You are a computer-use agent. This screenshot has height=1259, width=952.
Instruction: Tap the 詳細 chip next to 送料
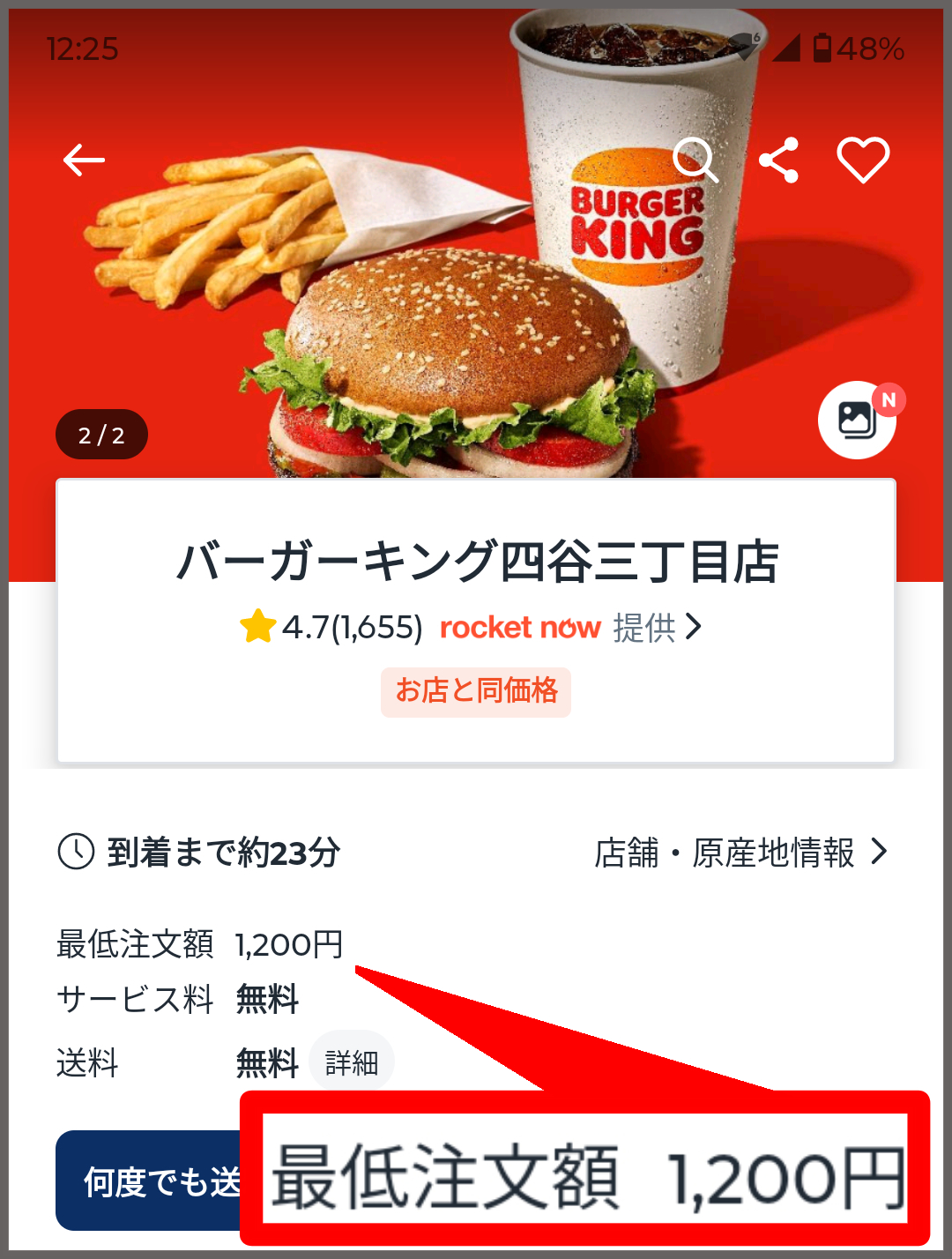[x=351, y=1062]
